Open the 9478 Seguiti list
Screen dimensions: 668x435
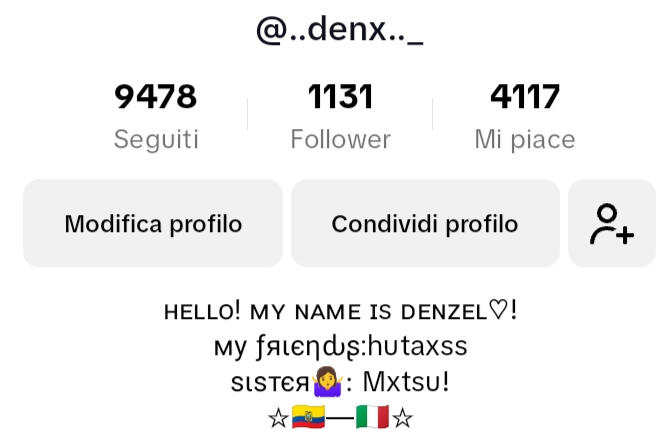click(156, 117)
